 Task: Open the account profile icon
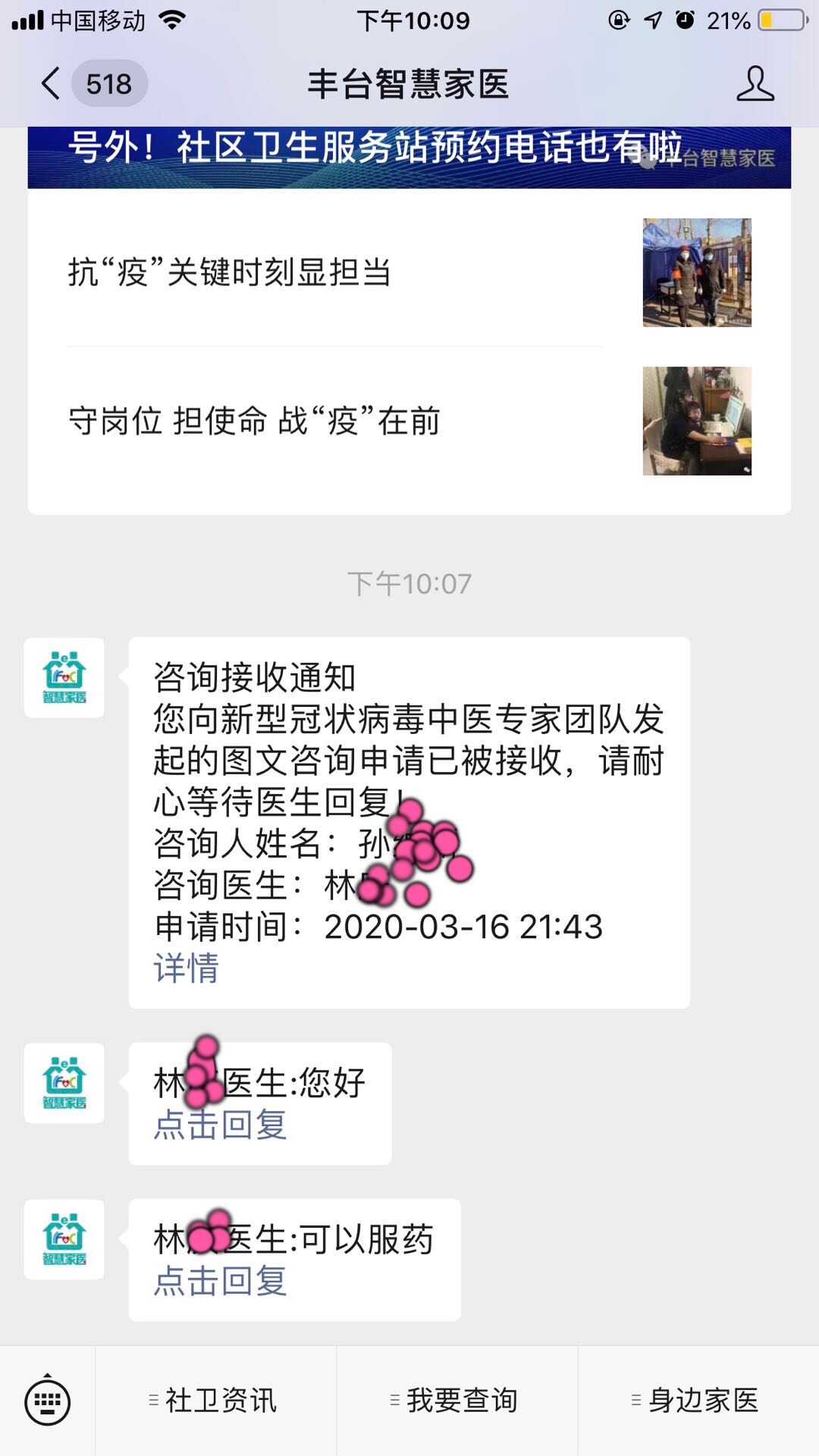(x=755, y=83)
